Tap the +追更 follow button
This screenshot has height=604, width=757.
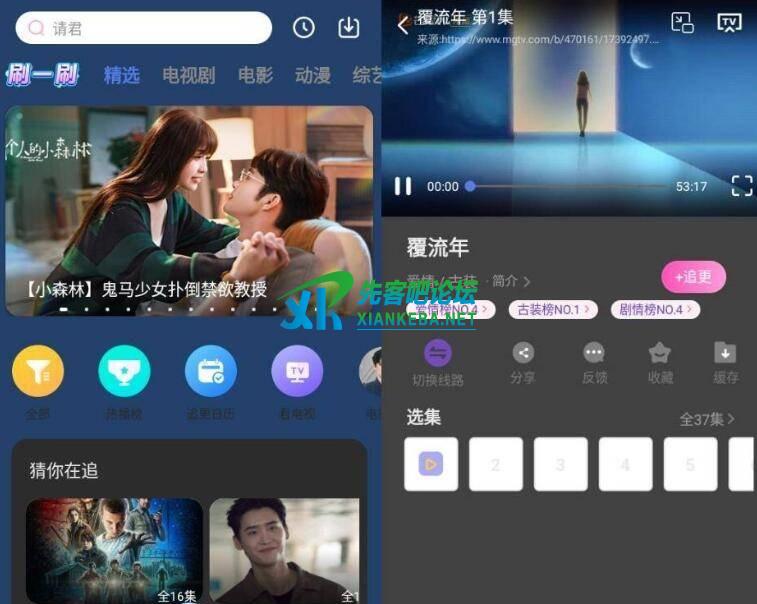(693, 277)
